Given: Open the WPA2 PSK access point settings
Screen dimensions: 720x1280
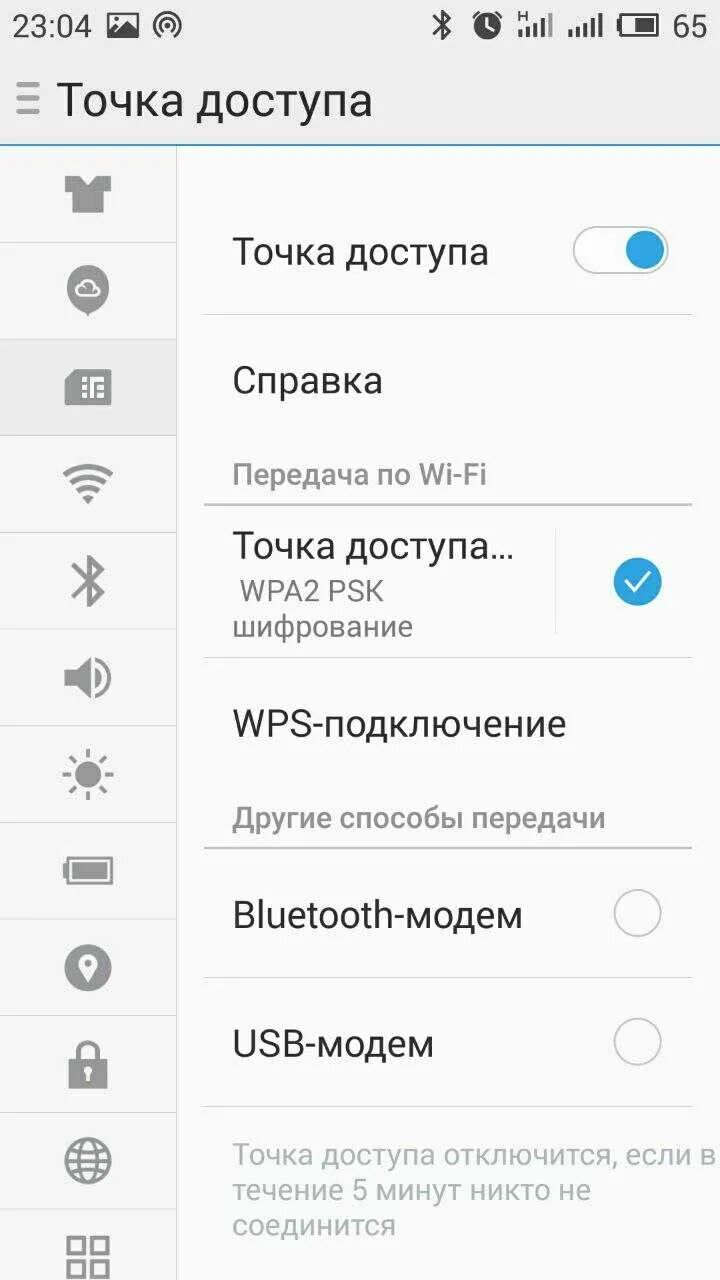Looking at the screenshot, I should click(379, 582).
